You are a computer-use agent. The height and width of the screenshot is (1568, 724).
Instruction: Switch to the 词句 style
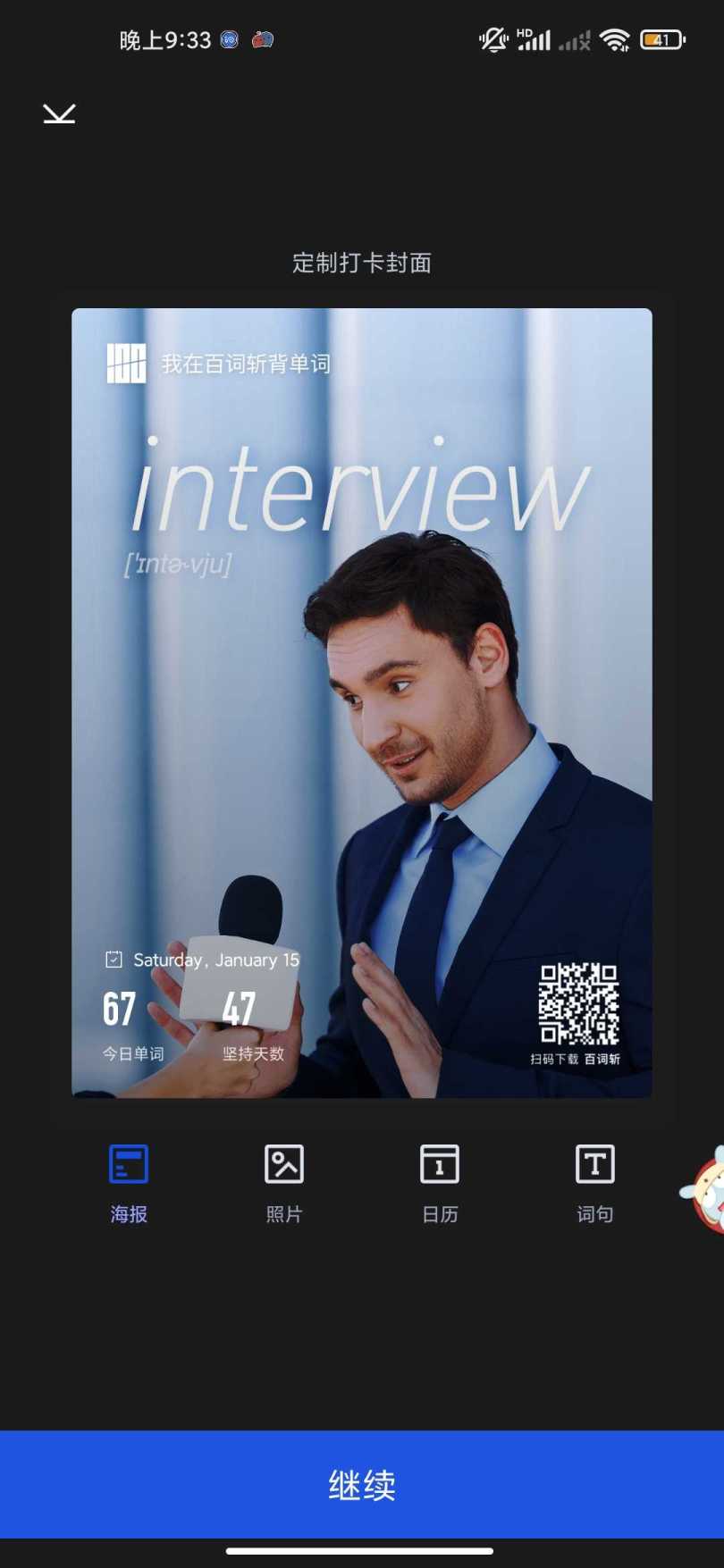pyautogui.click(x=594, y=1183)
